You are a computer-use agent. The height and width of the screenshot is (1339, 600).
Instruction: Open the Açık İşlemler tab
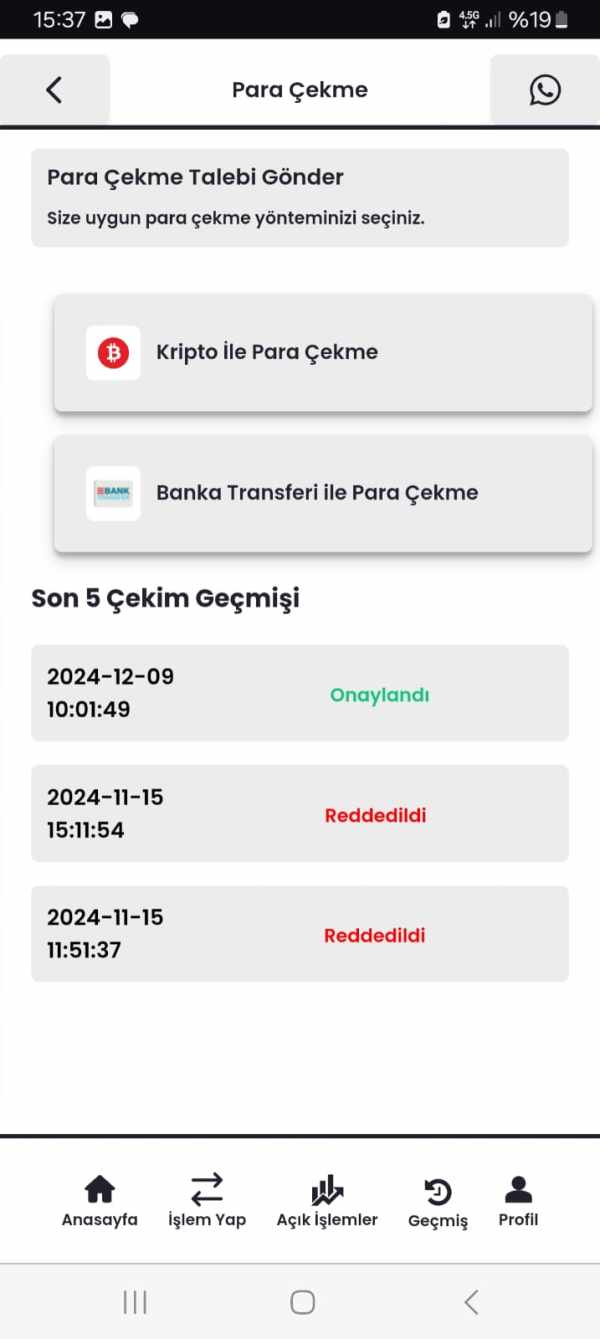(x=327, y=1201)
